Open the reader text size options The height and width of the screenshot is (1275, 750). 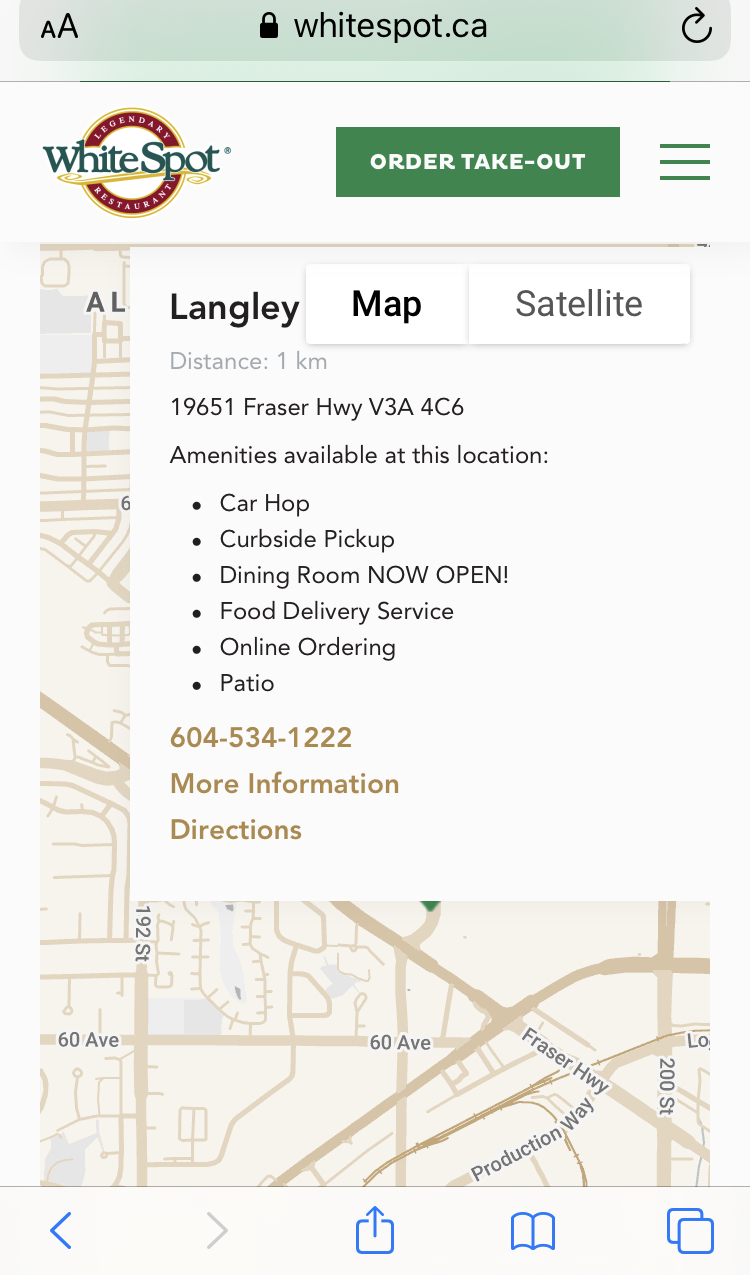coord(59,28)
